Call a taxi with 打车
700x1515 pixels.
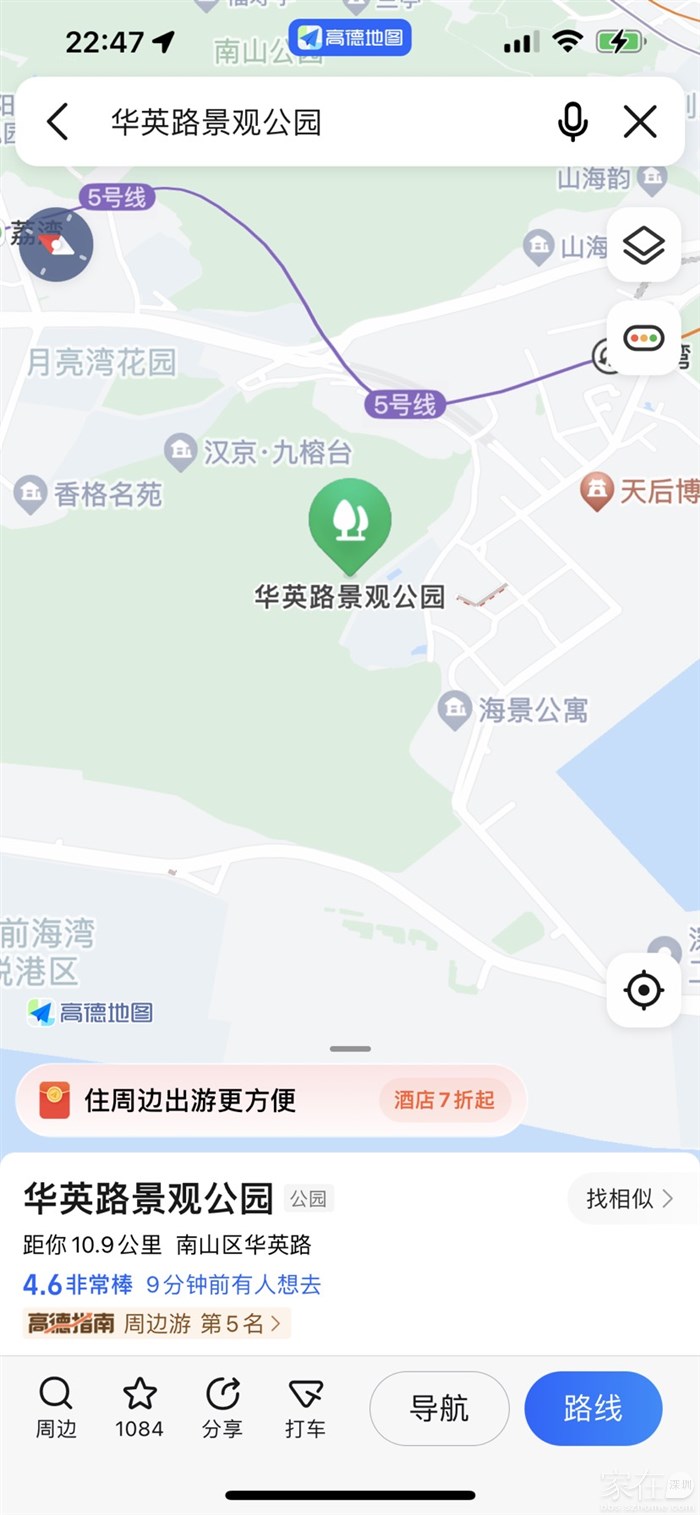coord(305,1406)
